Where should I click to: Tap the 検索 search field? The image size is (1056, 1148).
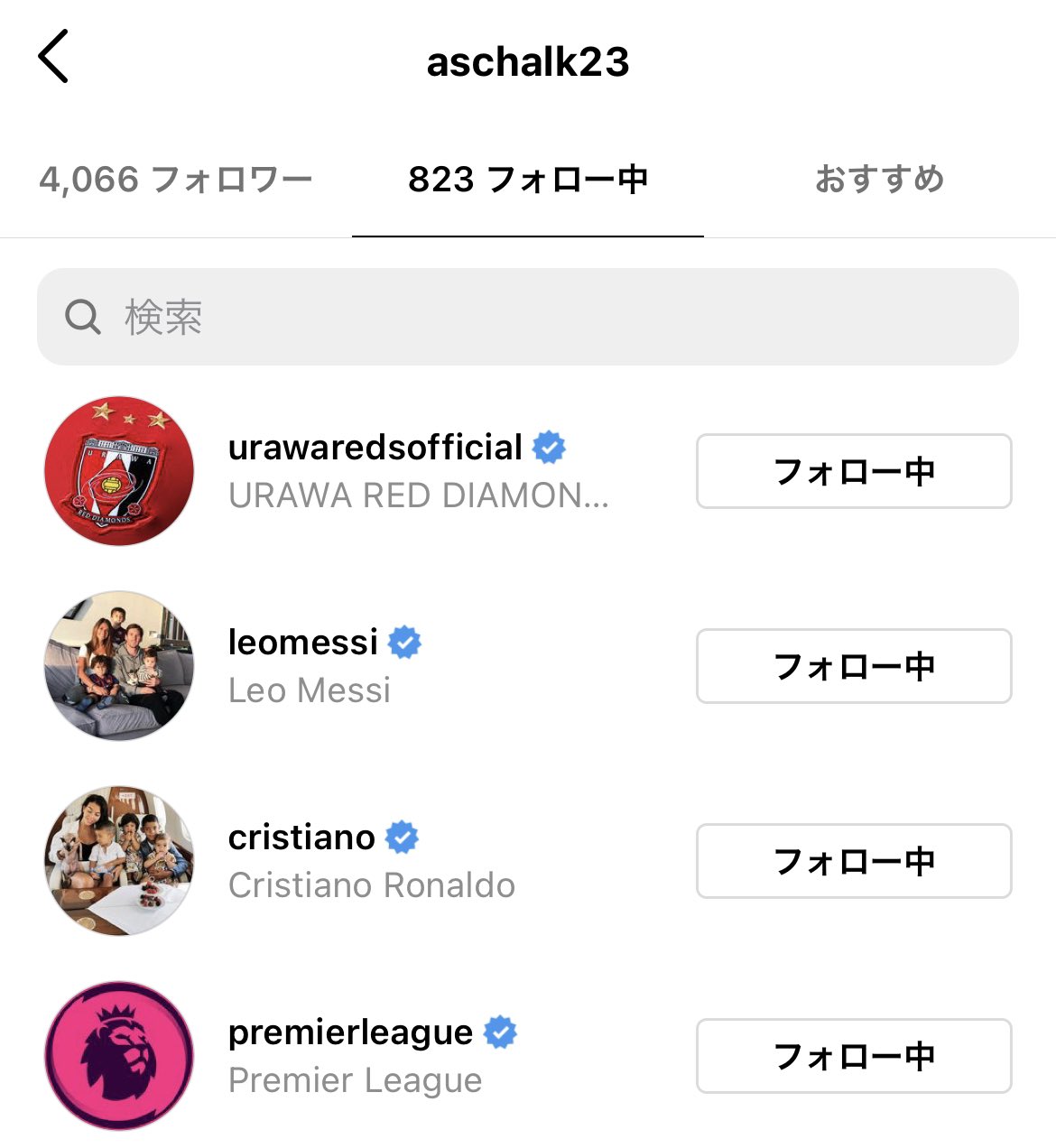528,317
